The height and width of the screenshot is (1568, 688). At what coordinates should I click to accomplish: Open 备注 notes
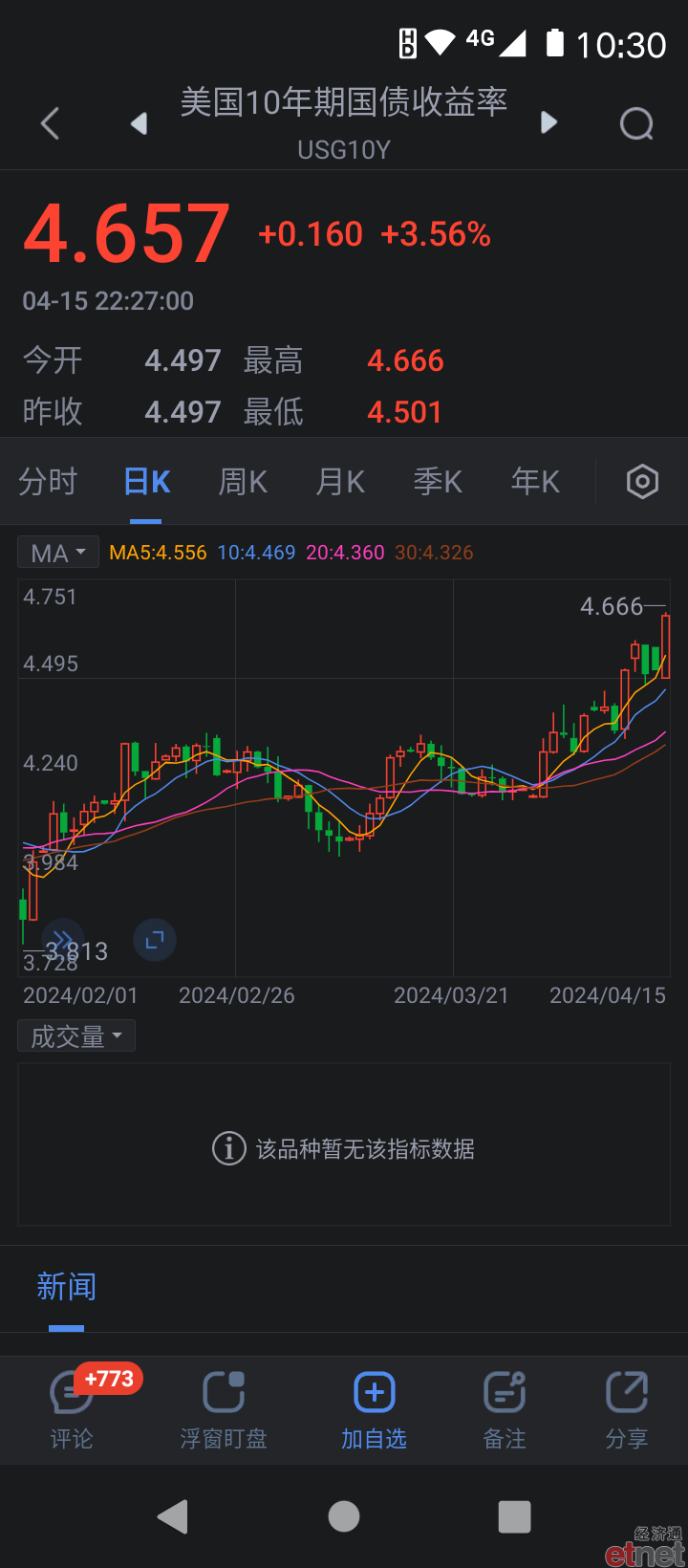tap(505, 1410)
